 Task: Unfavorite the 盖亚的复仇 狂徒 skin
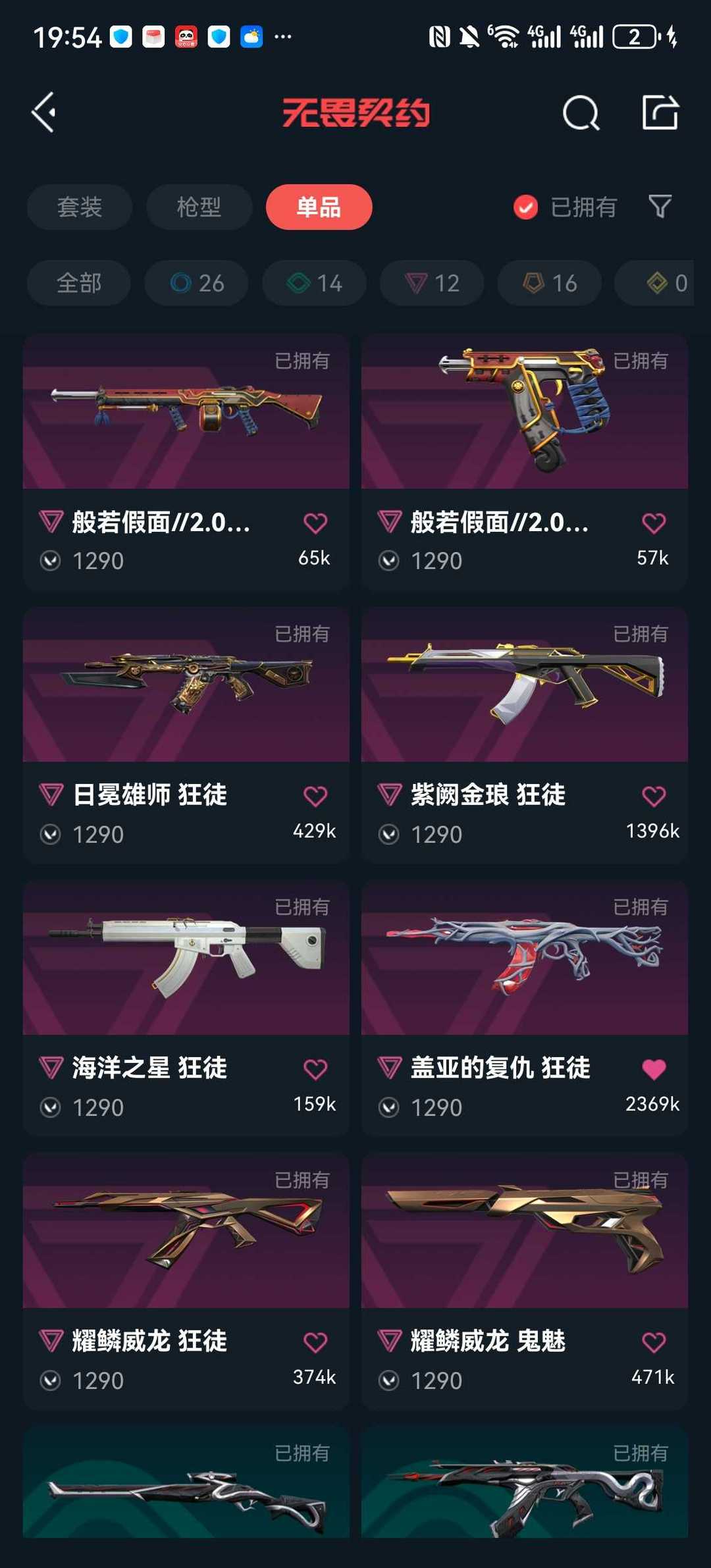654,1068
